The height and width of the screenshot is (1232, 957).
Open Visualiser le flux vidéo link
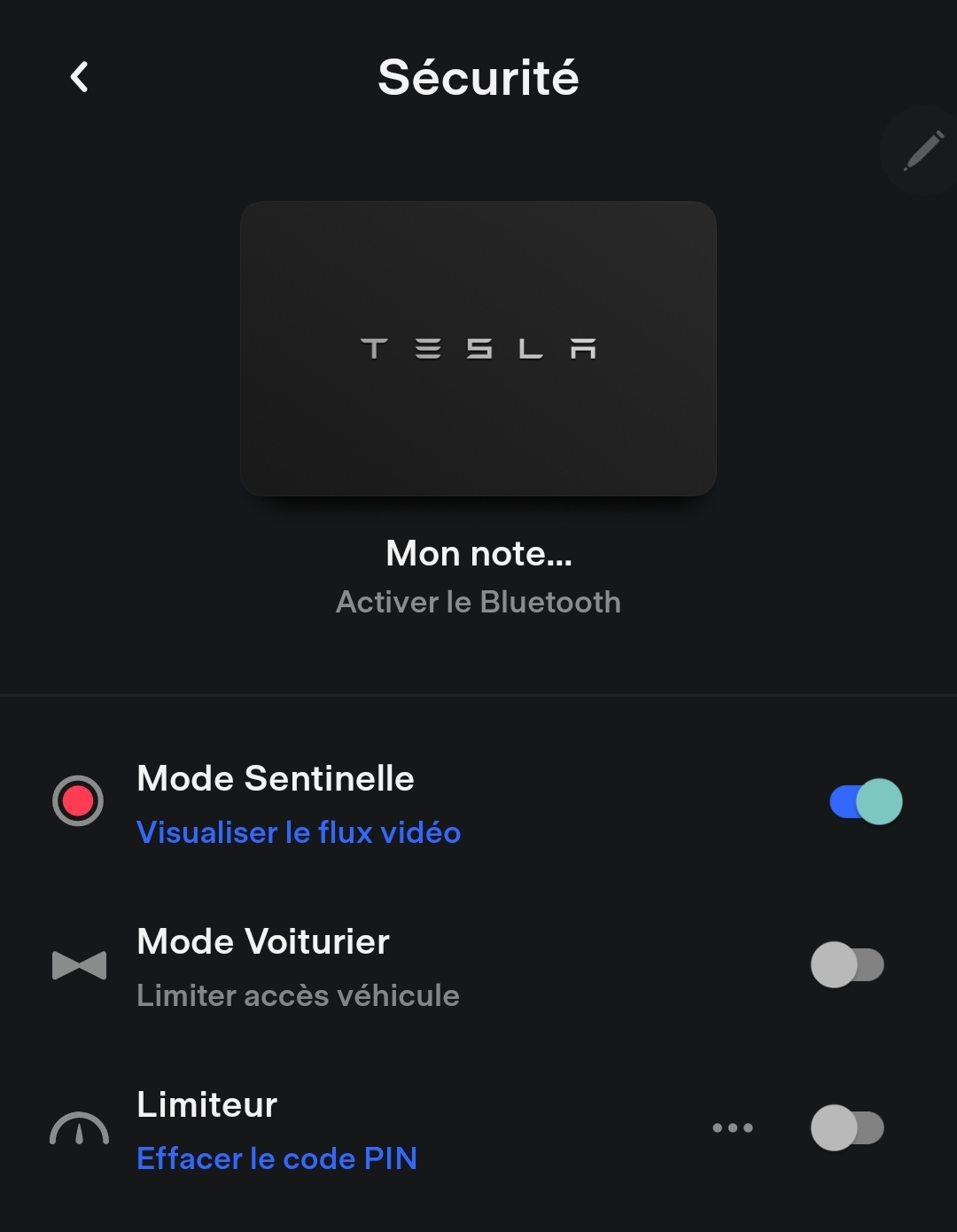tap(299, 832)
